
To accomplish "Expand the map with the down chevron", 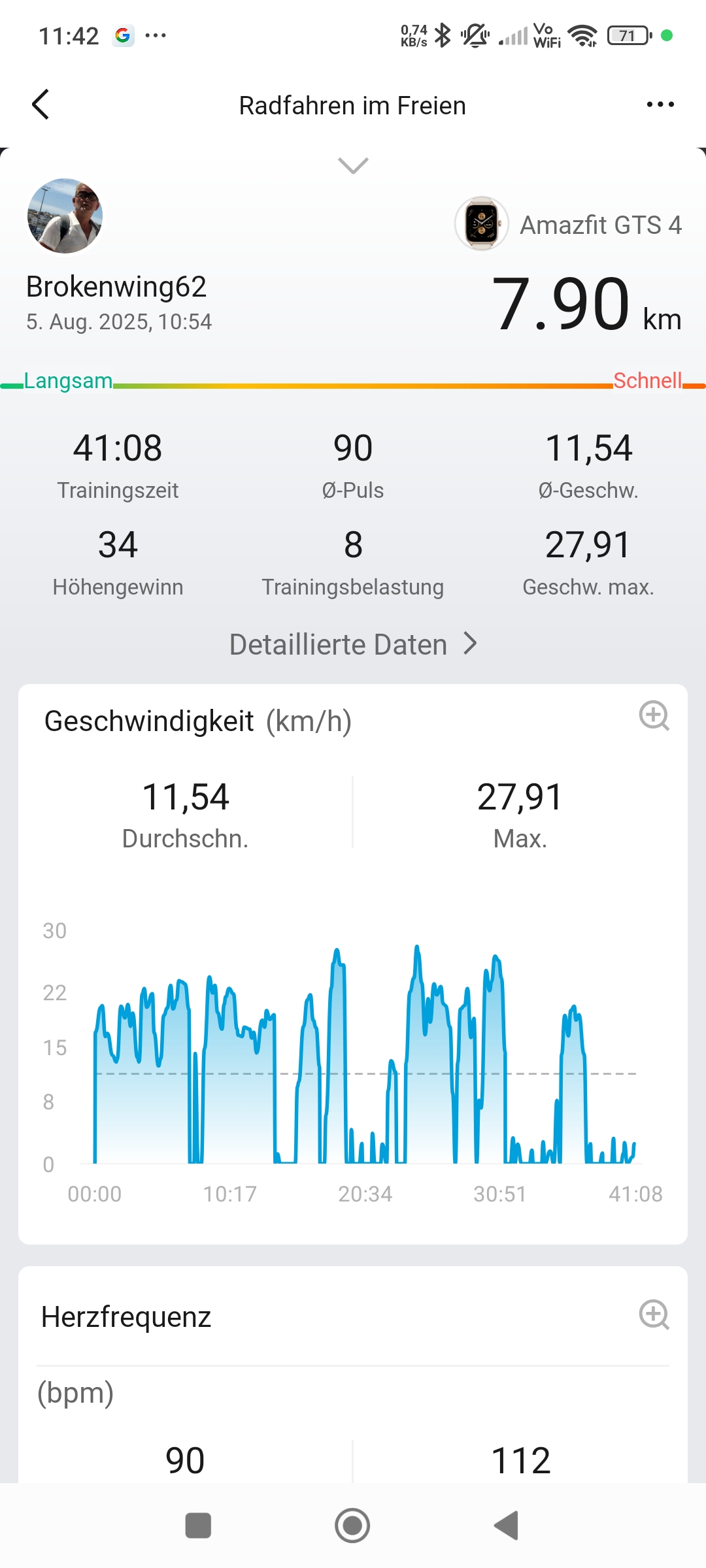I will coord(353,165).
